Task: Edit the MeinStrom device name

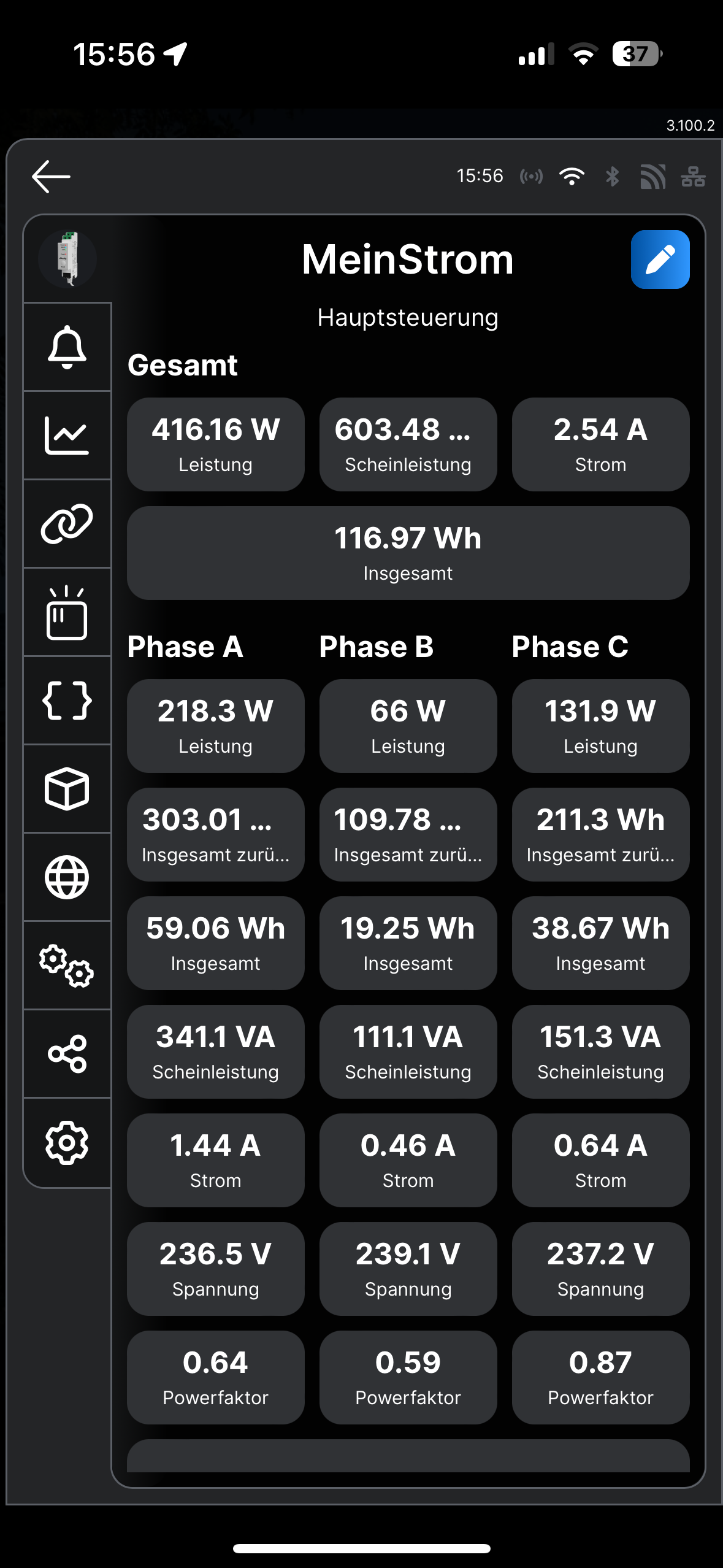Action: [x=660, y=259]
